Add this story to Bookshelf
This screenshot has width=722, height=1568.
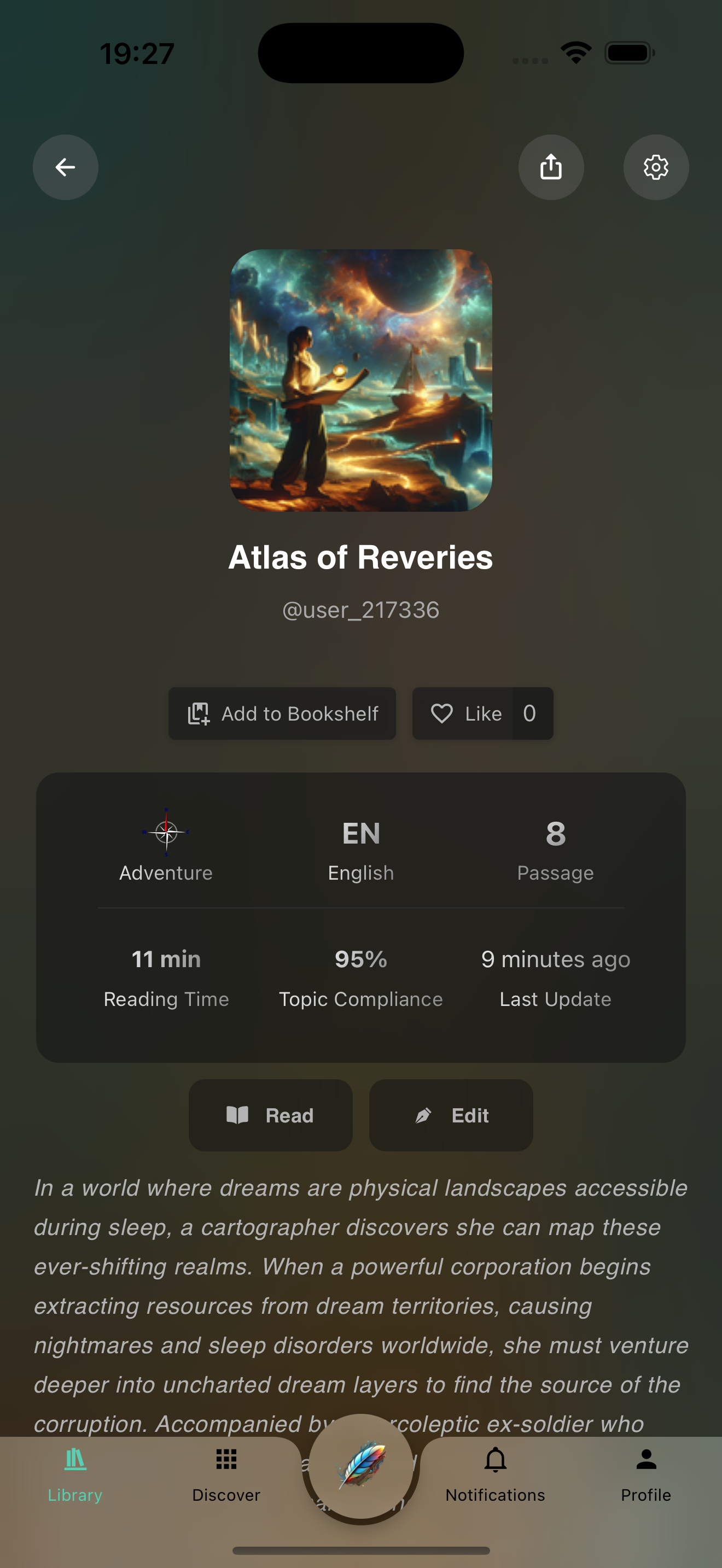pos(282,713)
